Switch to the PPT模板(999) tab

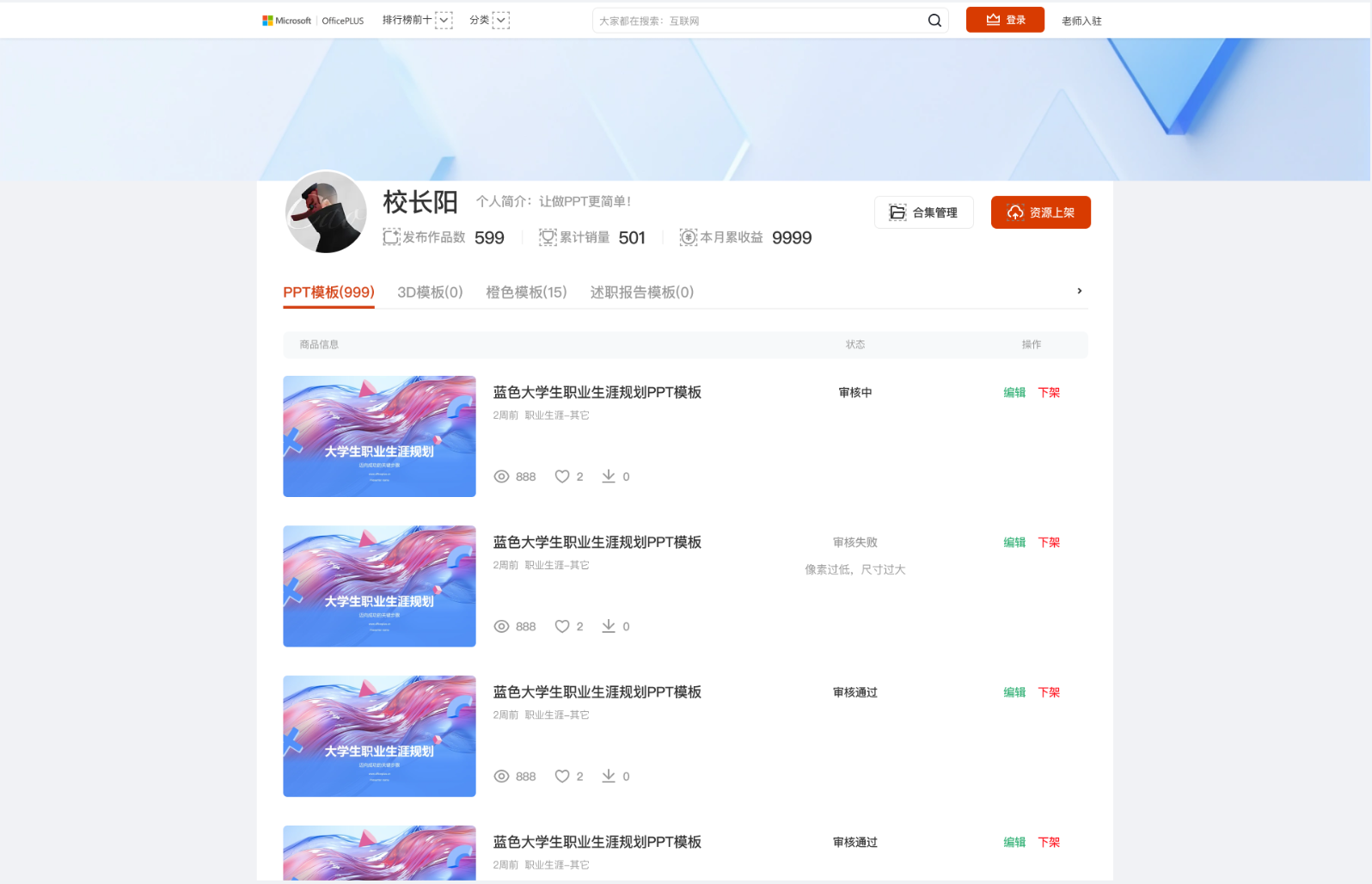[x=328, y=292]
